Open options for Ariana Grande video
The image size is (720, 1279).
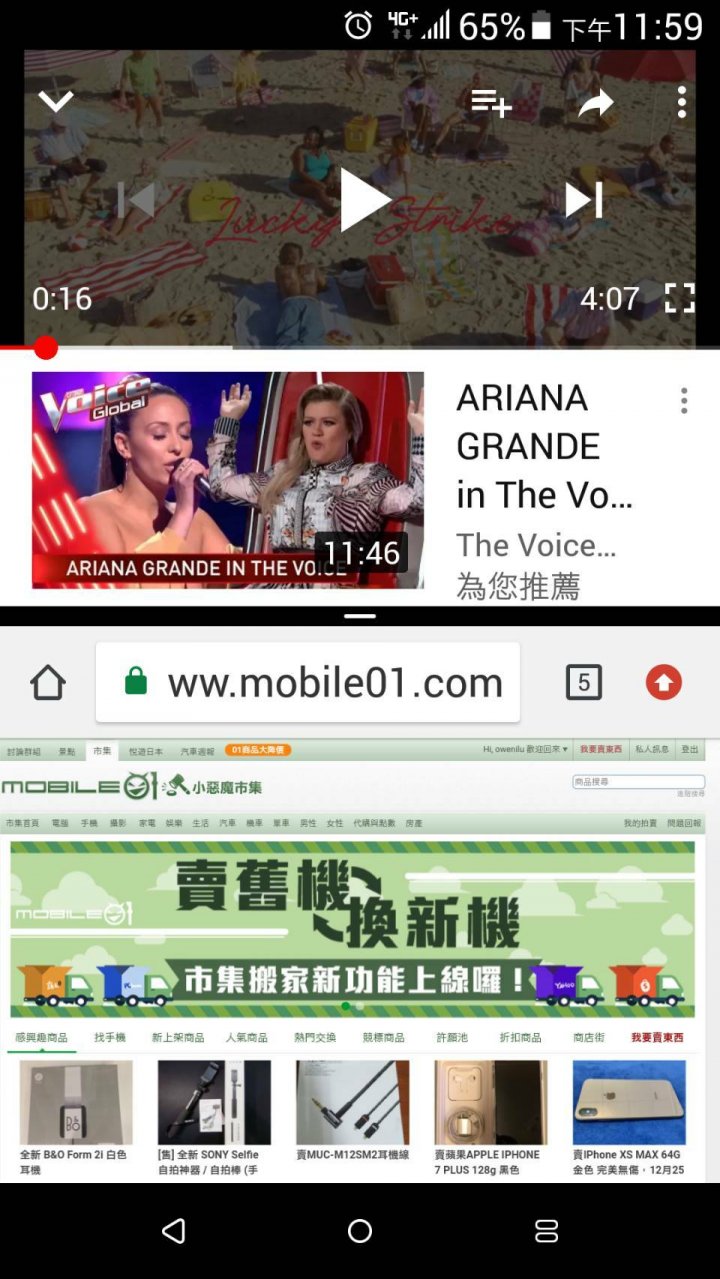(x=684, y=401)
